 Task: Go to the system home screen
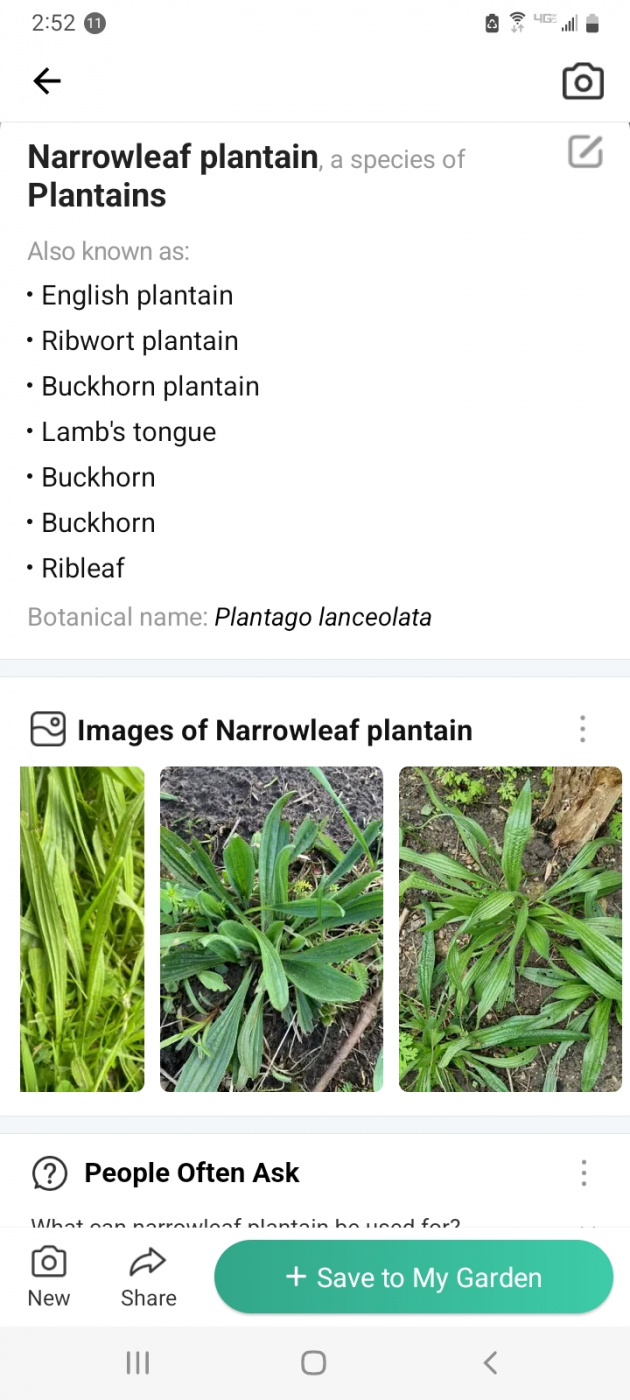314,1362
